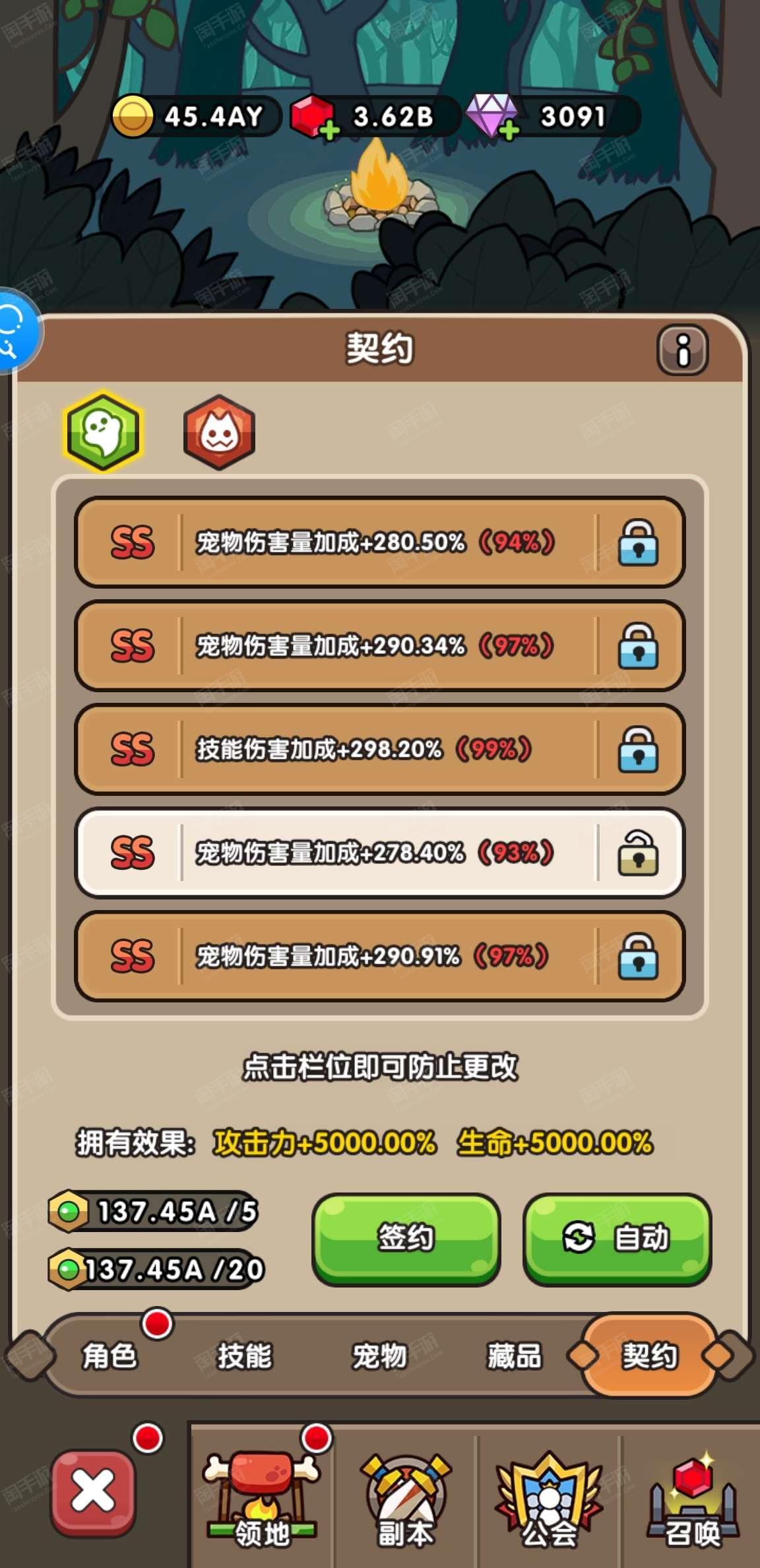Tap the green 签约 sign button

pos(406,1239)
